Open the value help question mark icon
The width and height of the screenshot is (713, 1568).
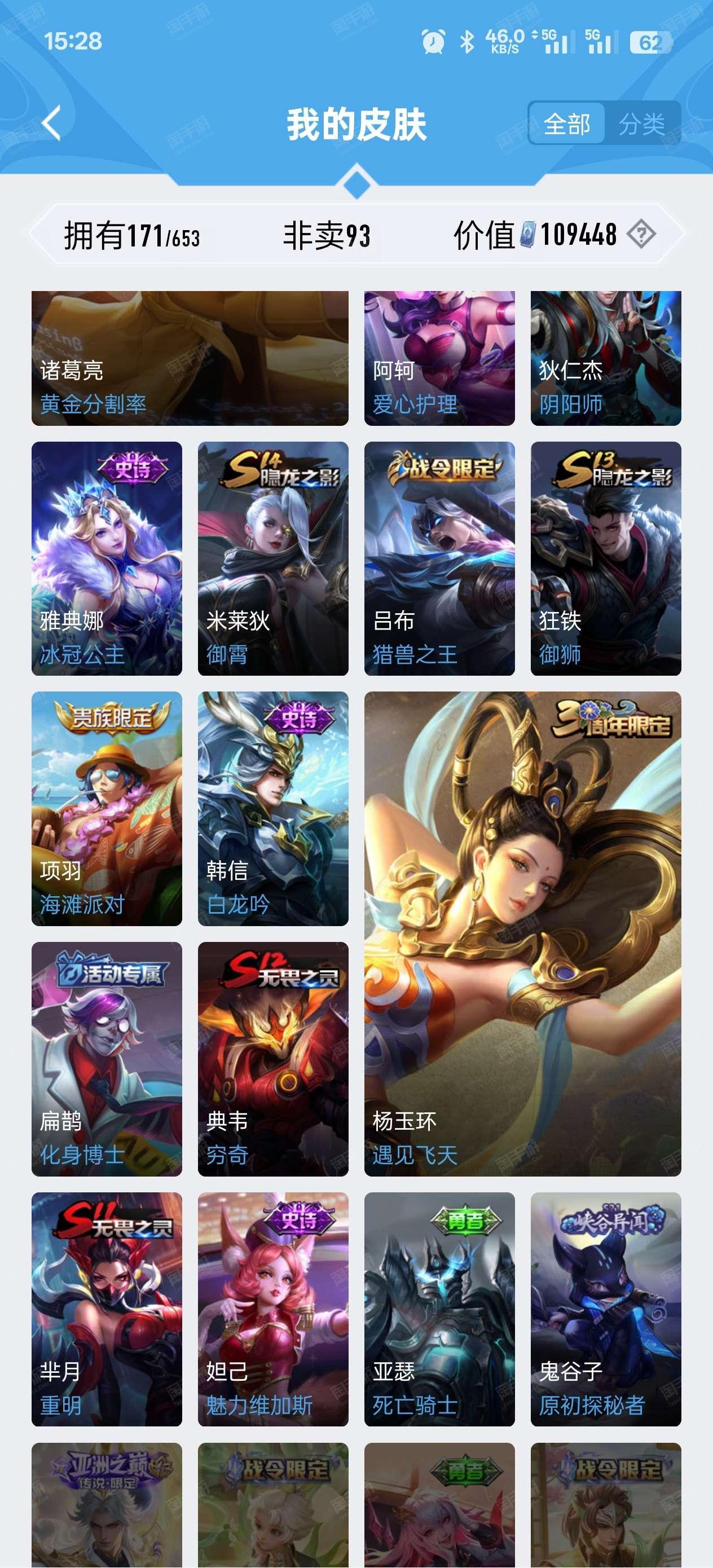641,234
